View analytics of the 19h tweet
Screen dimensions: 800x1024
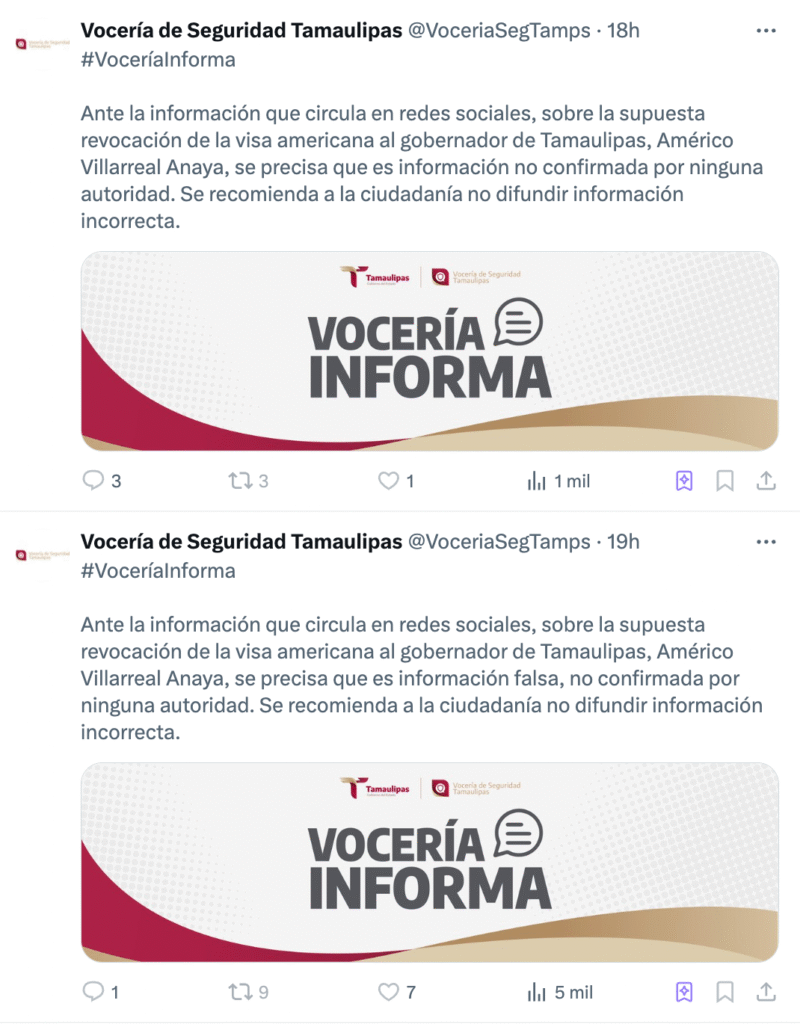coord(537,992)
